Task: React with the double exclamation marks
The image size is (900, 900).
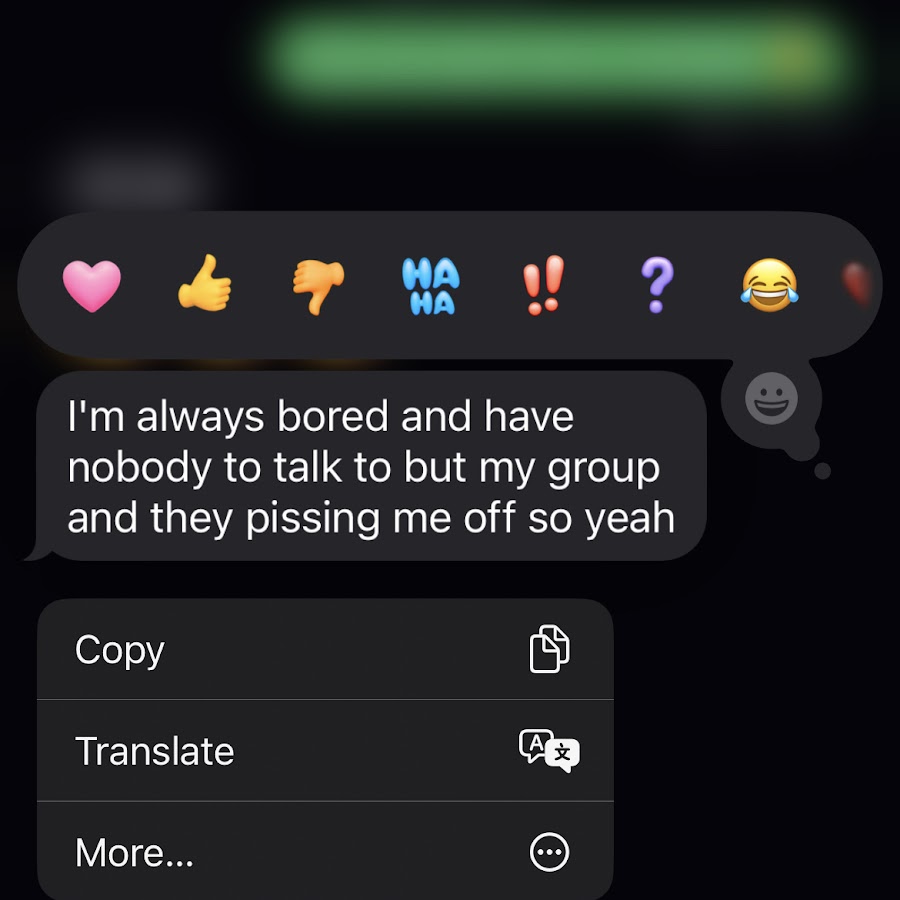Action: (544, 285)
